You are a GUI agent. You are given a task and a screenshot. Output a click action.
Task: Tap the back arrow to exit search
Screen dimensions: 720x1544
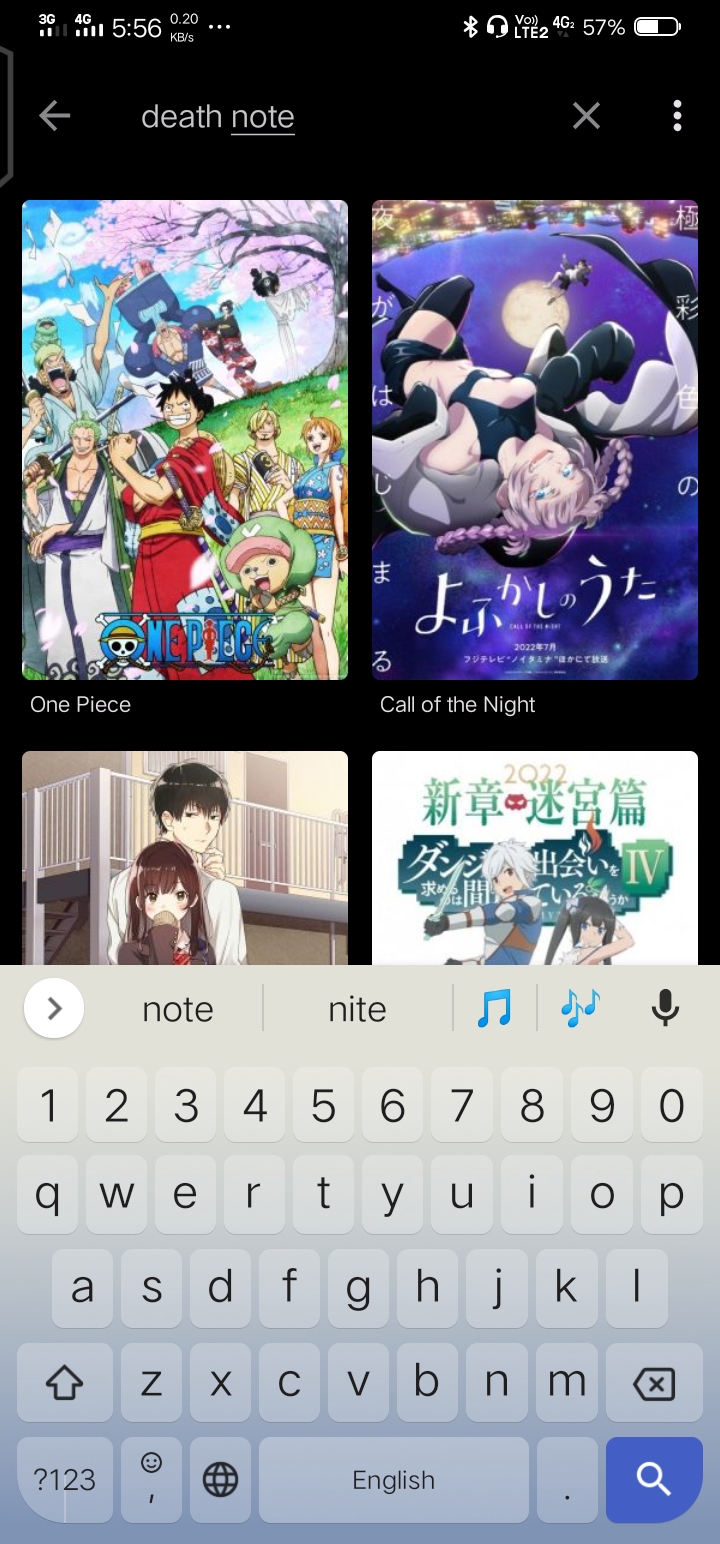57,116
